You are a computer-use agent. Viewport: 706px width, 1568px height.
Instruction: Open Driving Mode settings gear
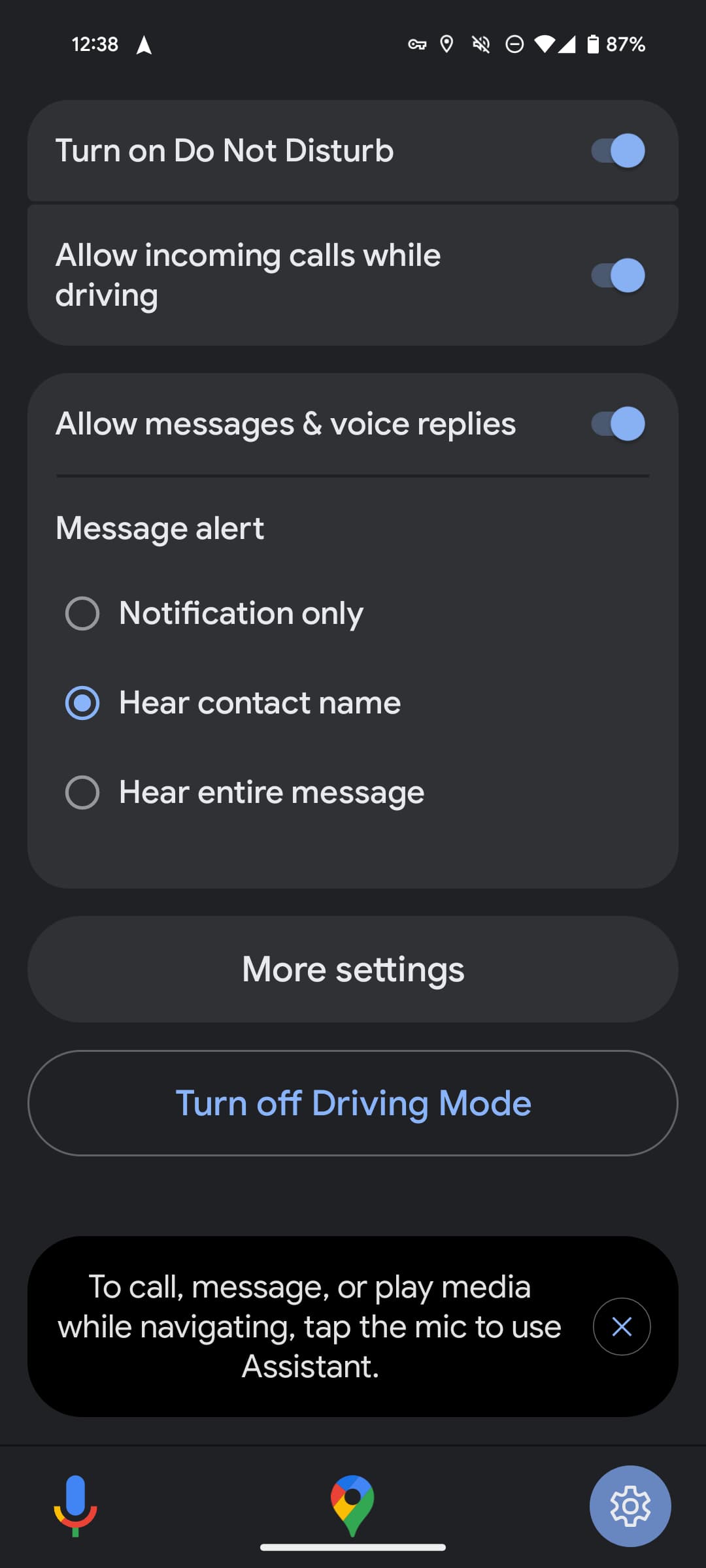[x=630, y=1506]
